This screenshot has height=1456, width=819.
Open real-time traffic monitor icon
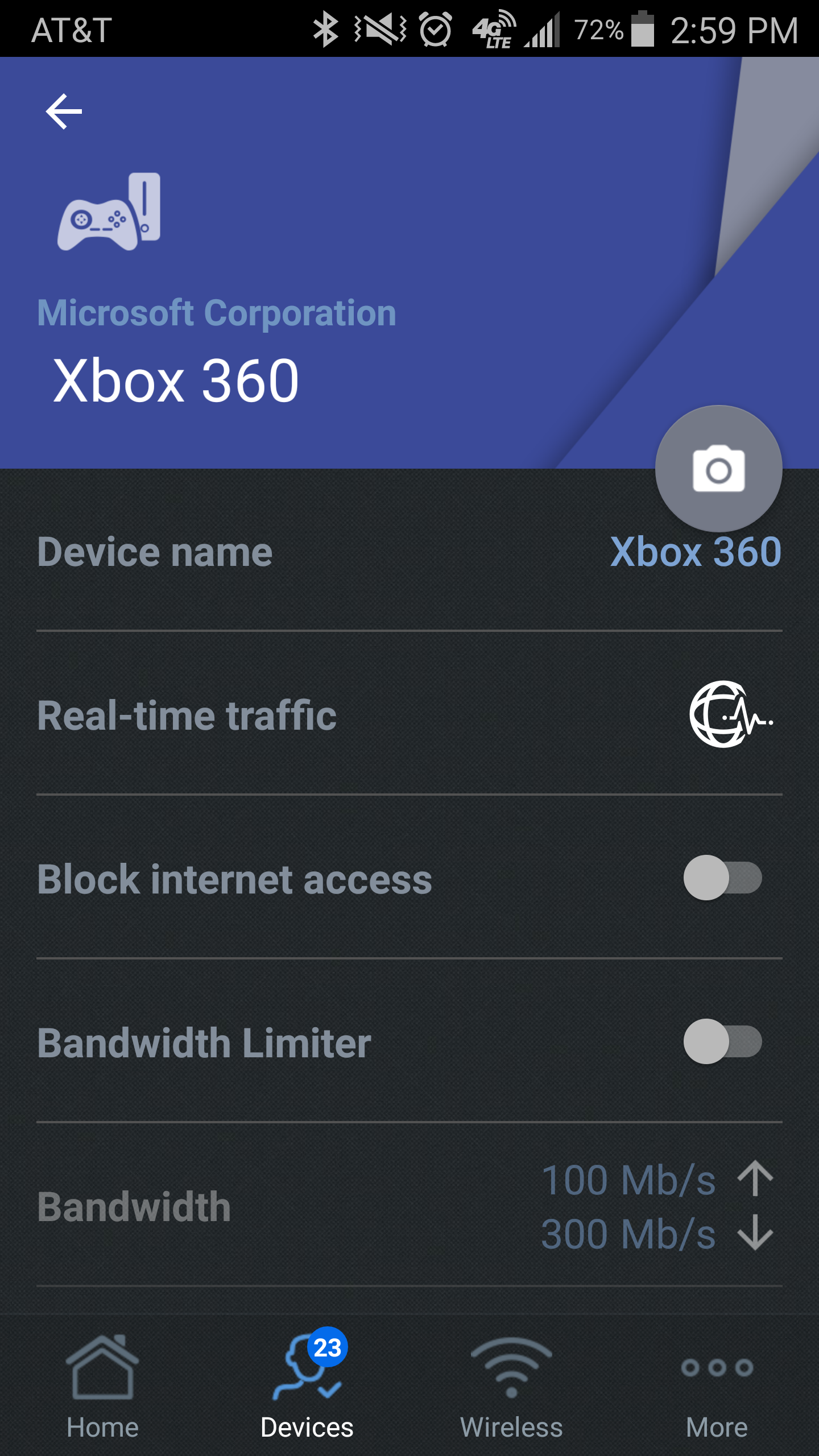tap(731, 714)
